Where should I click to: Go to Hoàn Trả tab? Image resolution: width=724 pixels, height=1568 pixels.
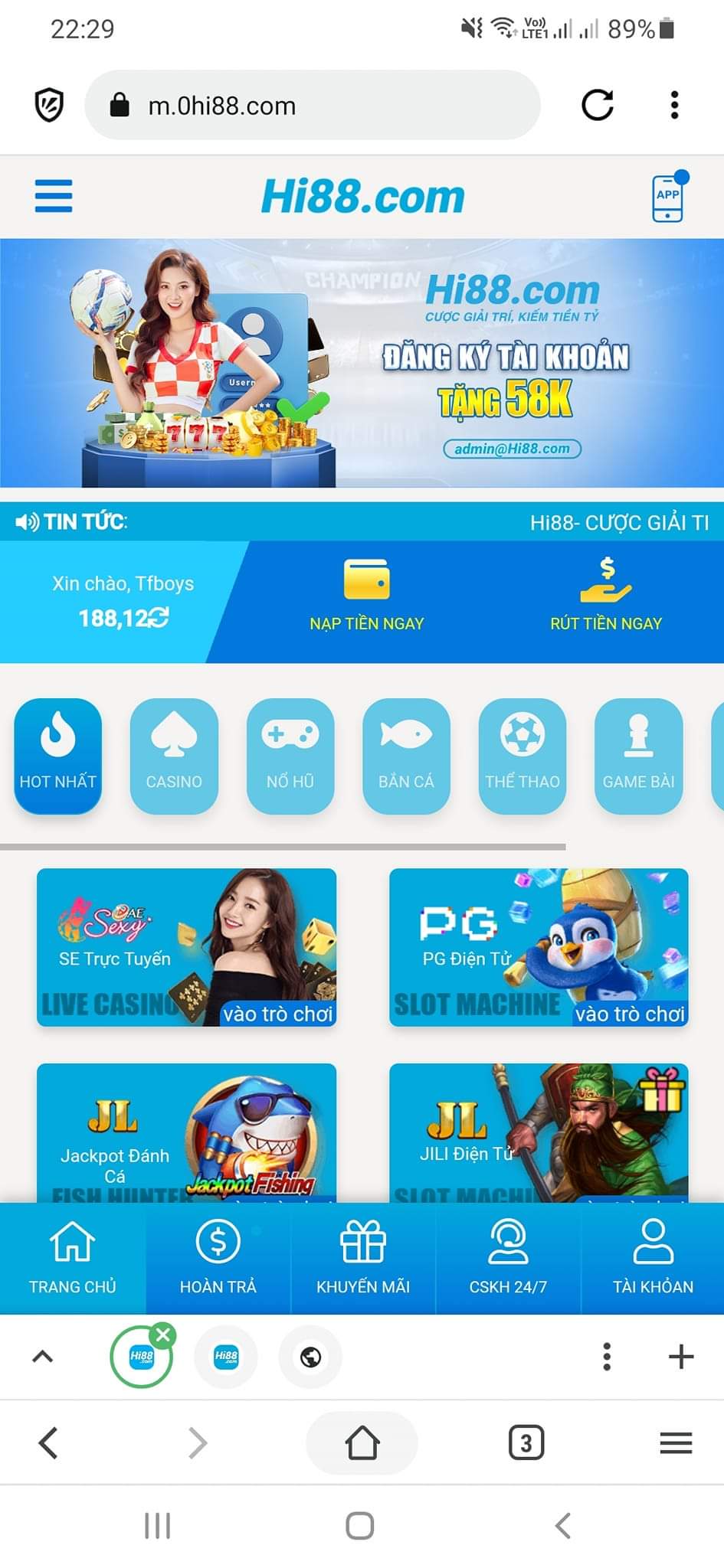coord(218,1258)
